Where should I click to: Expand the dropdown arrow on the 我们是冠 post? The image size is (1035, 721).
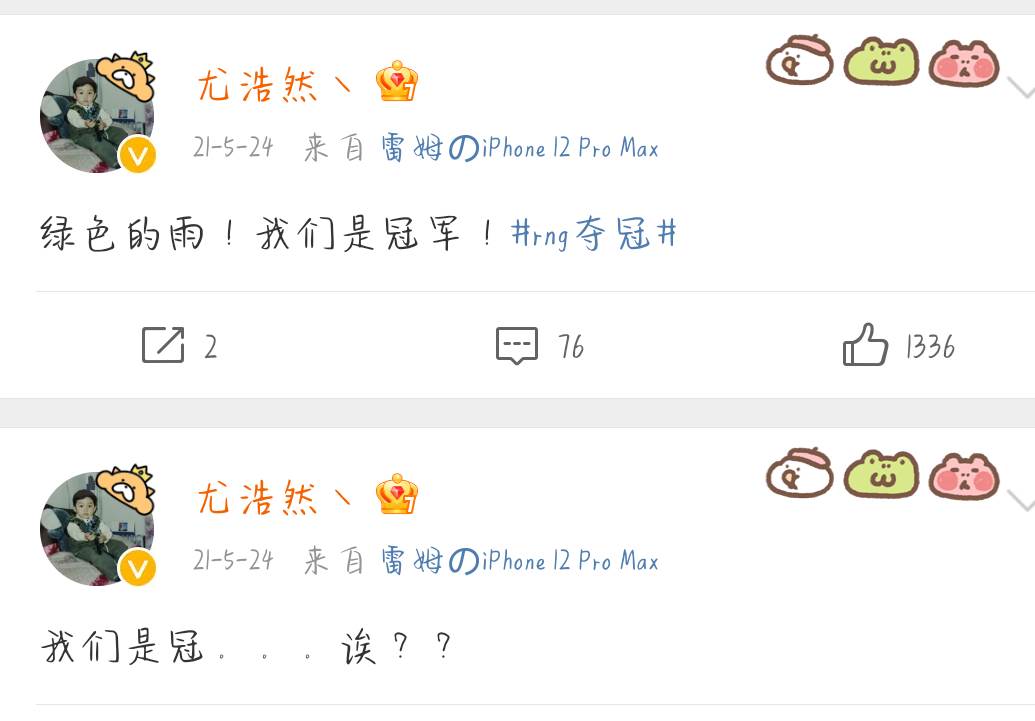coord(1020,502)
